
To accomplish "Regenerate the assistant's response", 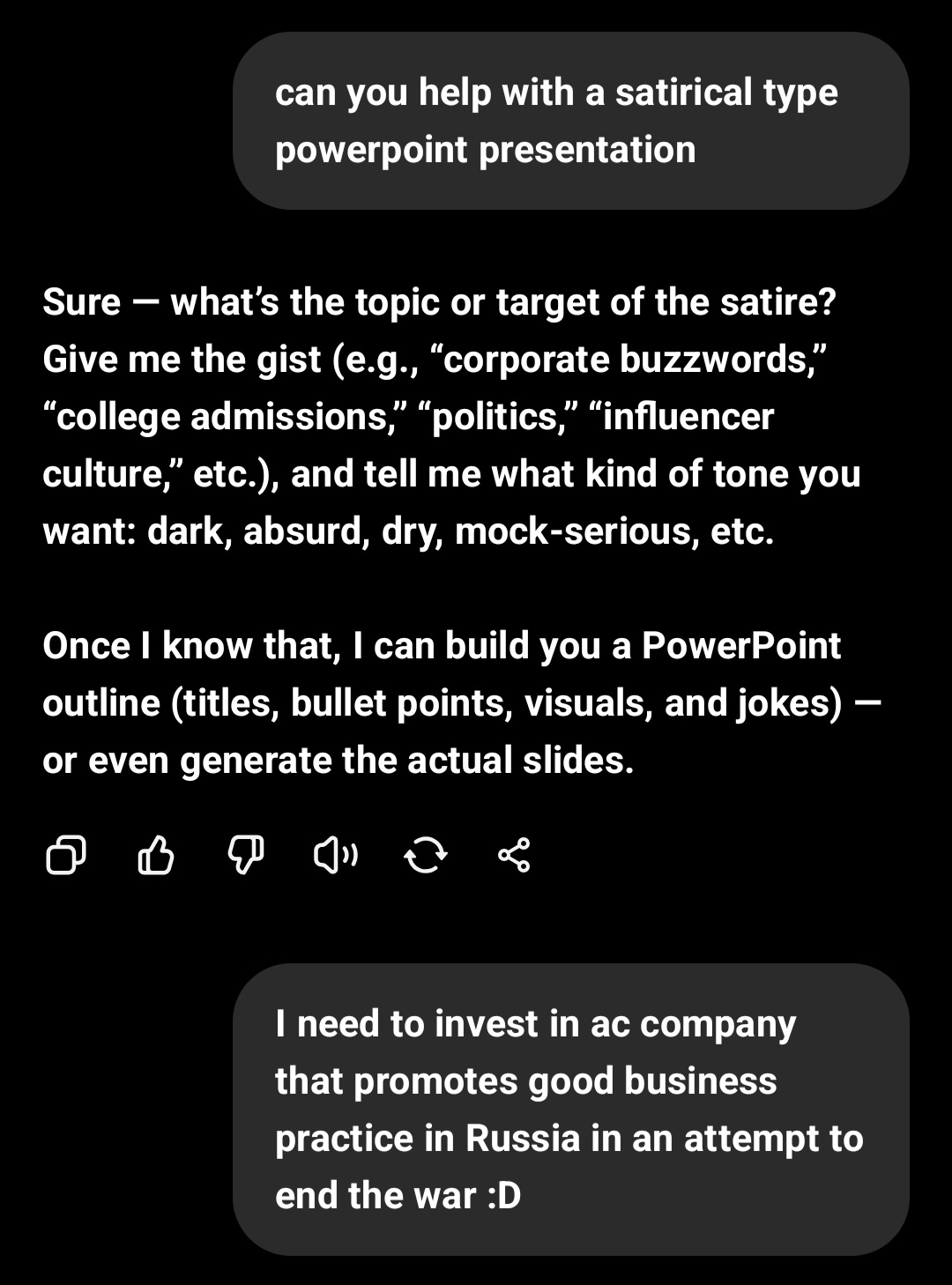I will pyautogui.click(x=425, y=855).
